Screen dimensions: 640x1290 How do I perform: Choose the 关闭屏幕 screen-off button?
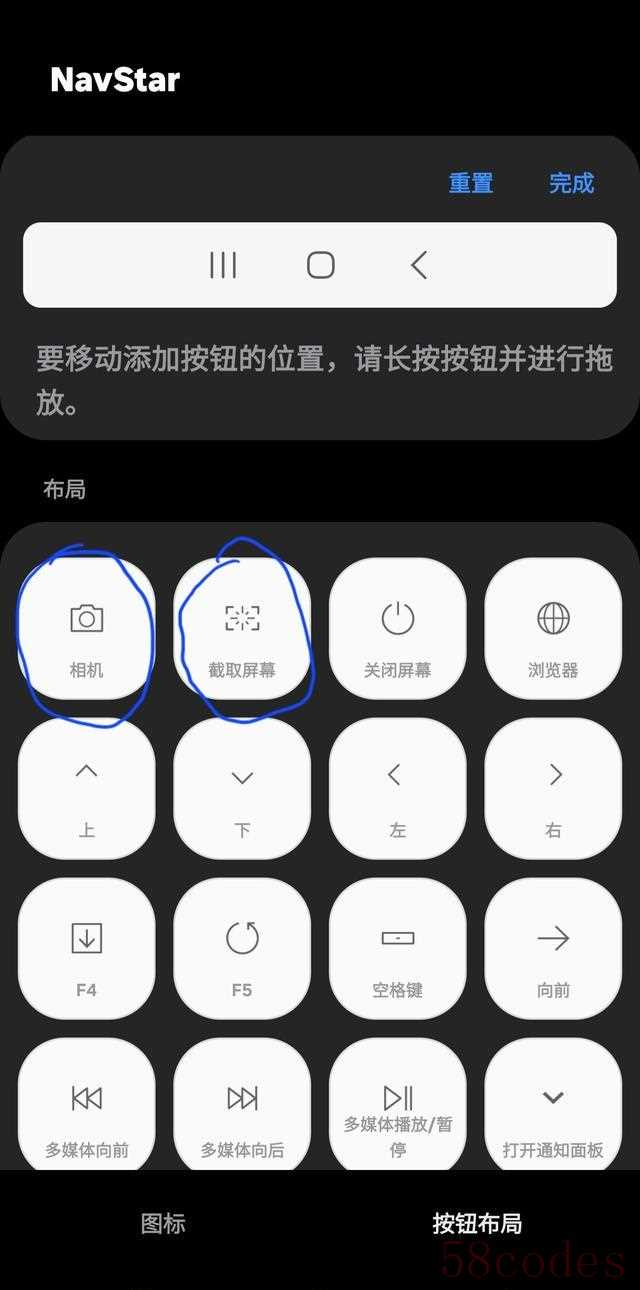(397, 629)
